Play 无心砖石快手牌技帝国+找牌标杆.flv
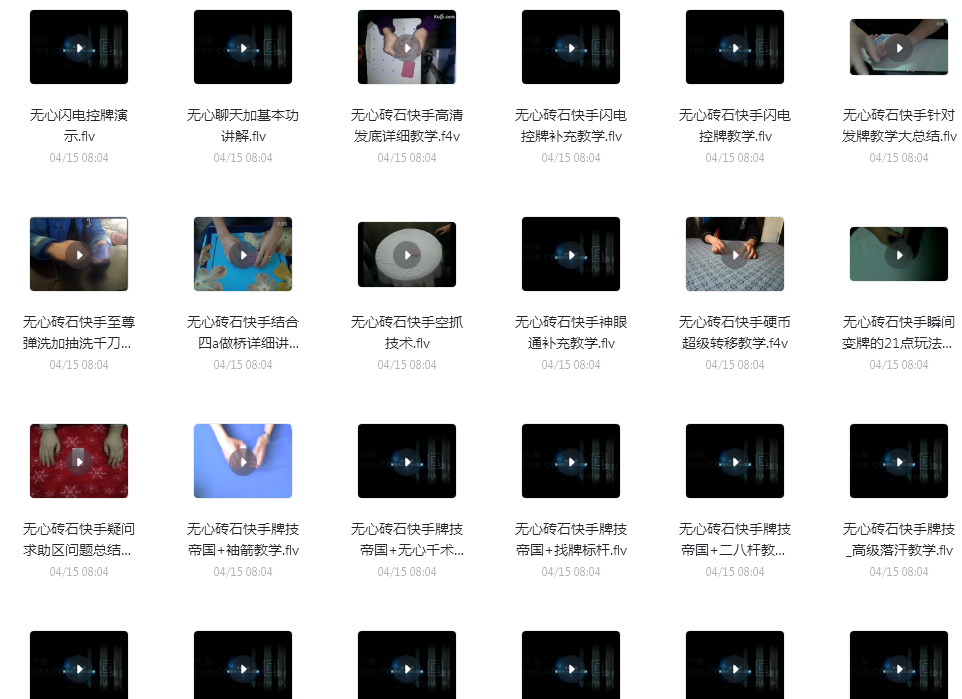This screenshot has width=962, height=699. point(571,461)
